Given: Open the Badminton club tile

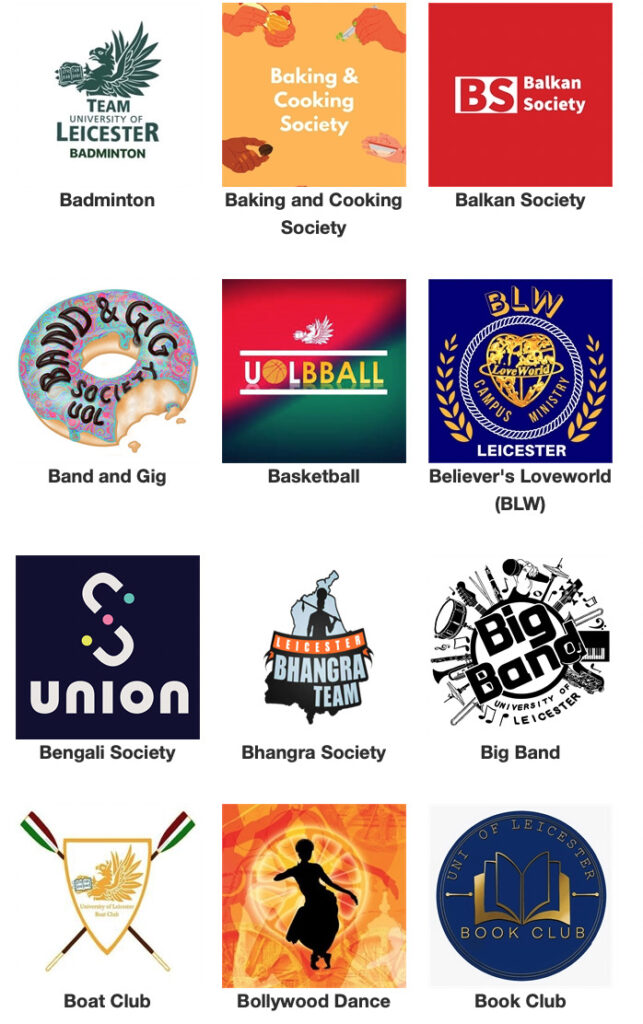Looking at the screenshot, I should tap(107, 95).
